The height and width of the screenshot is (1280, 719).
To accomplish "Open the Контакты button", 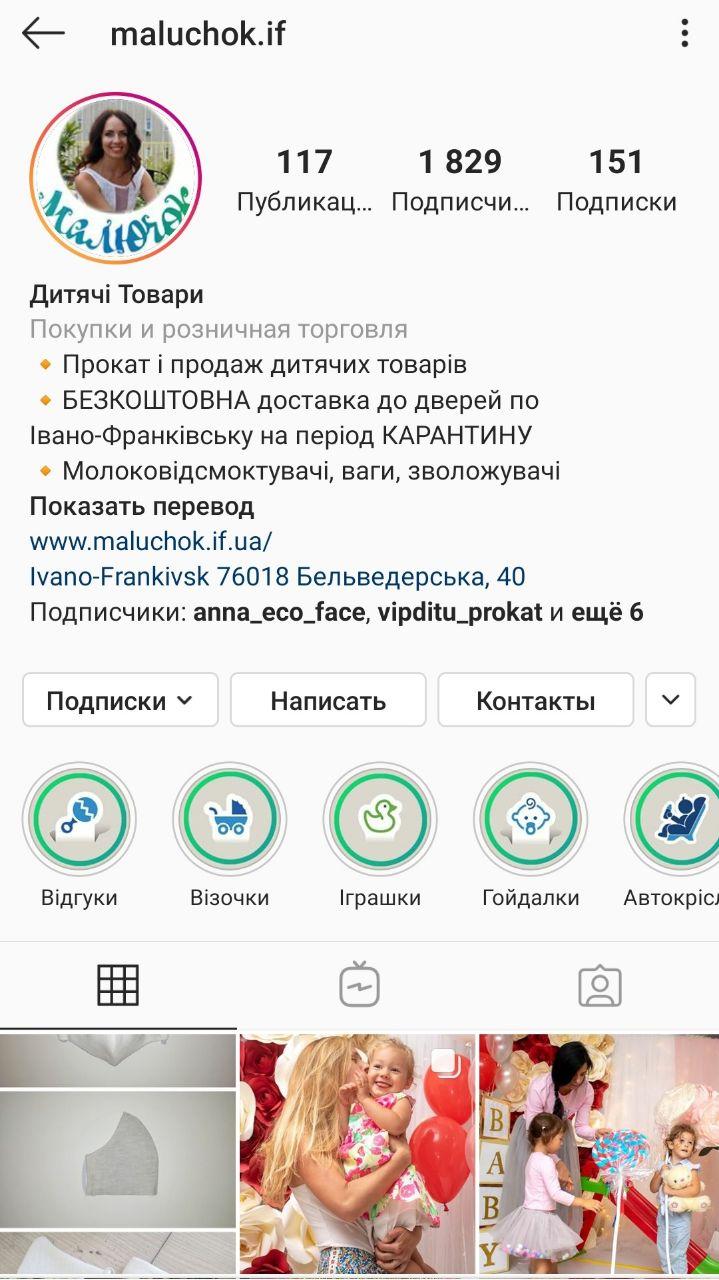I will click(x=535, y=700).
